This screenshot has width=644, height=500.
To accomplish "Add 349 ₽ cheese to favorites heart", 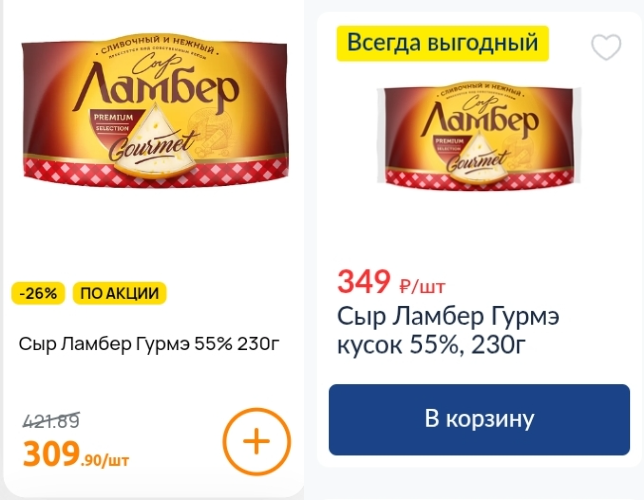I will point(606,47).
